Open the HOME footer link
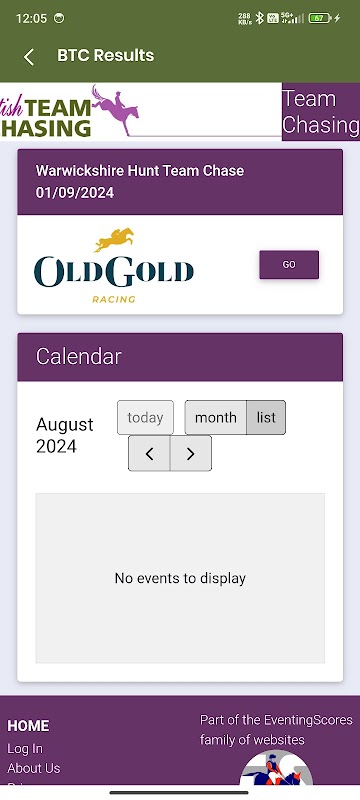 [x=29, y=726]
